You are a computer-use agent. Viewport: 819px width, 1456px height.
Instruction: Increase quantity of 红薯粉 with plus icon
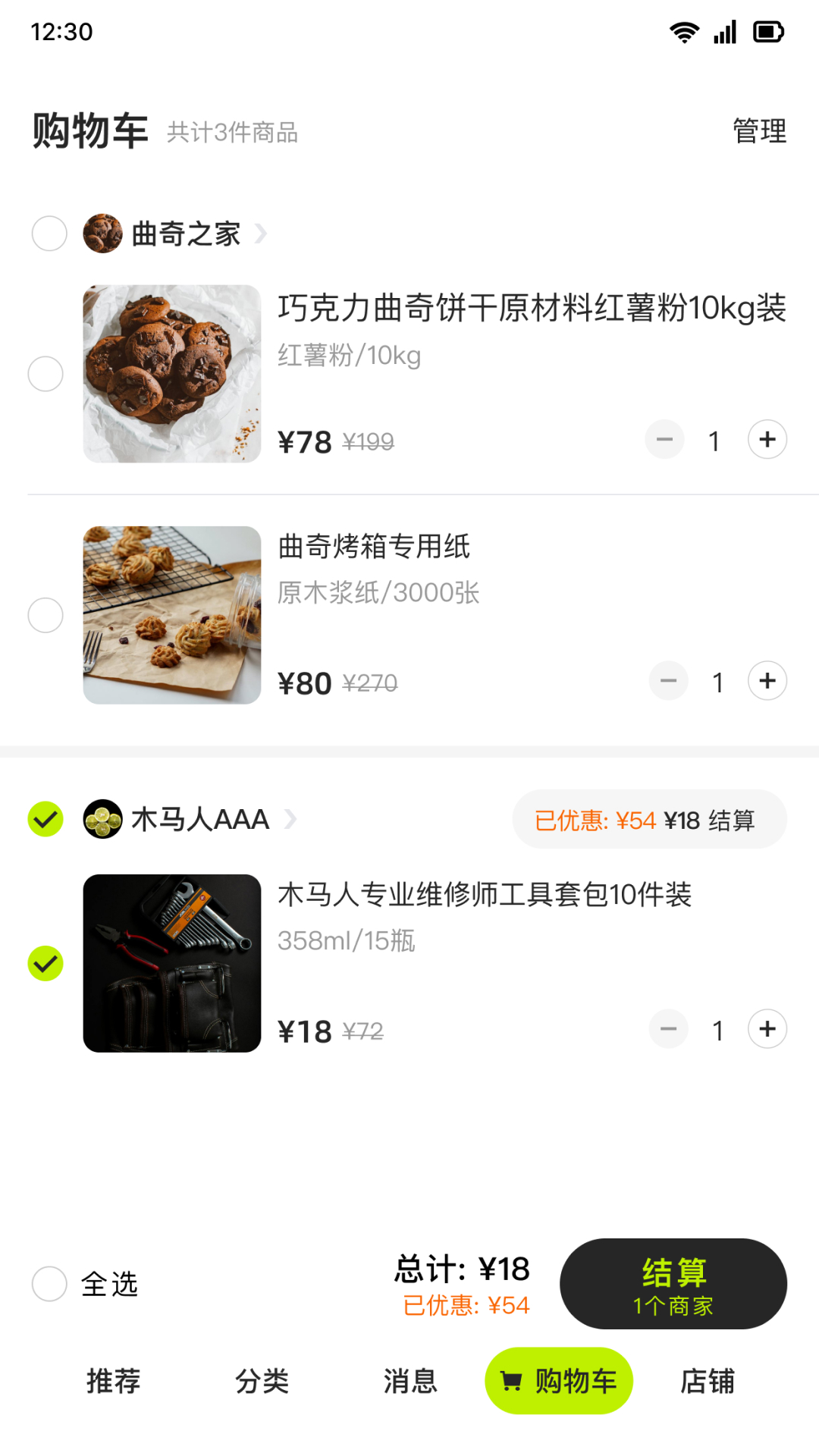click(767, 439)
